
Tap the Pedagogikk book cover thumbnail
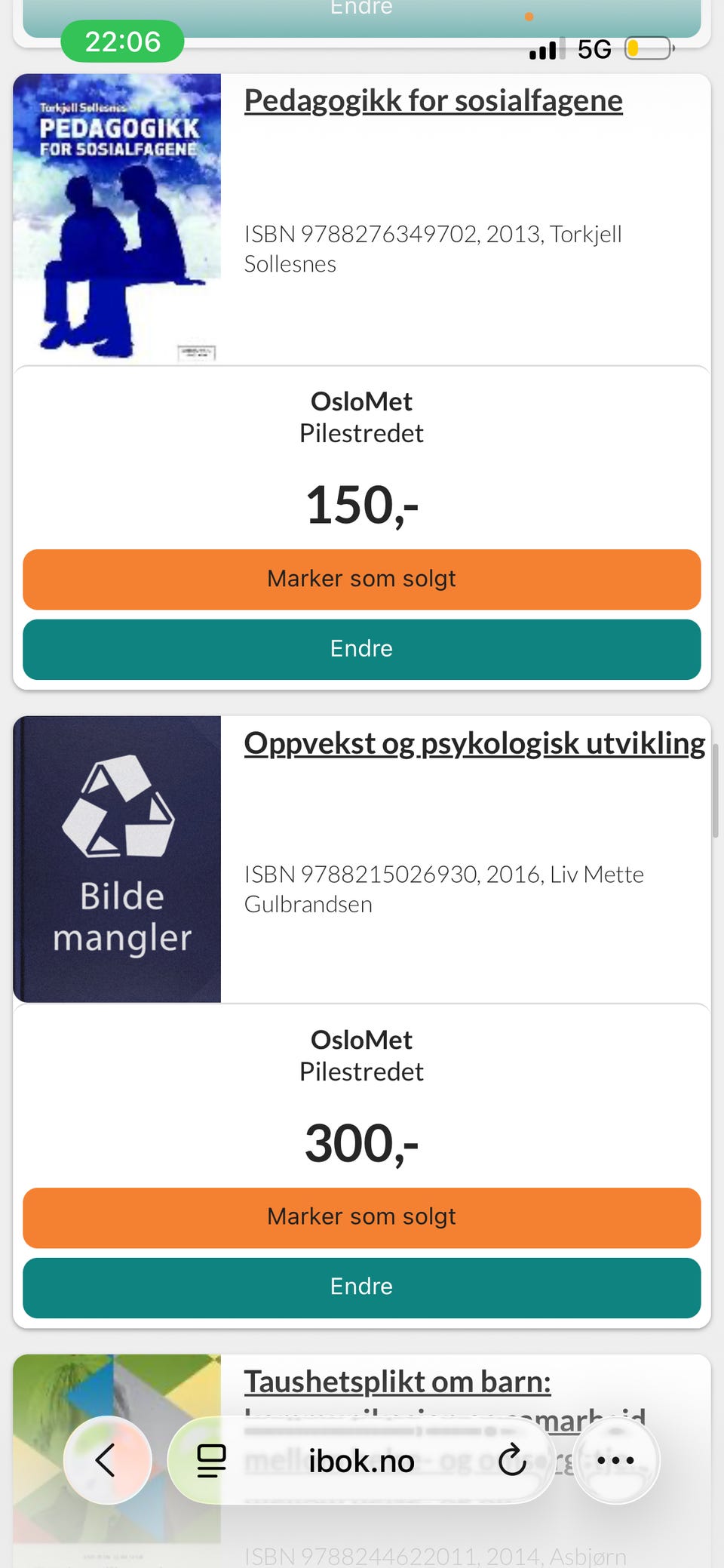117,217
